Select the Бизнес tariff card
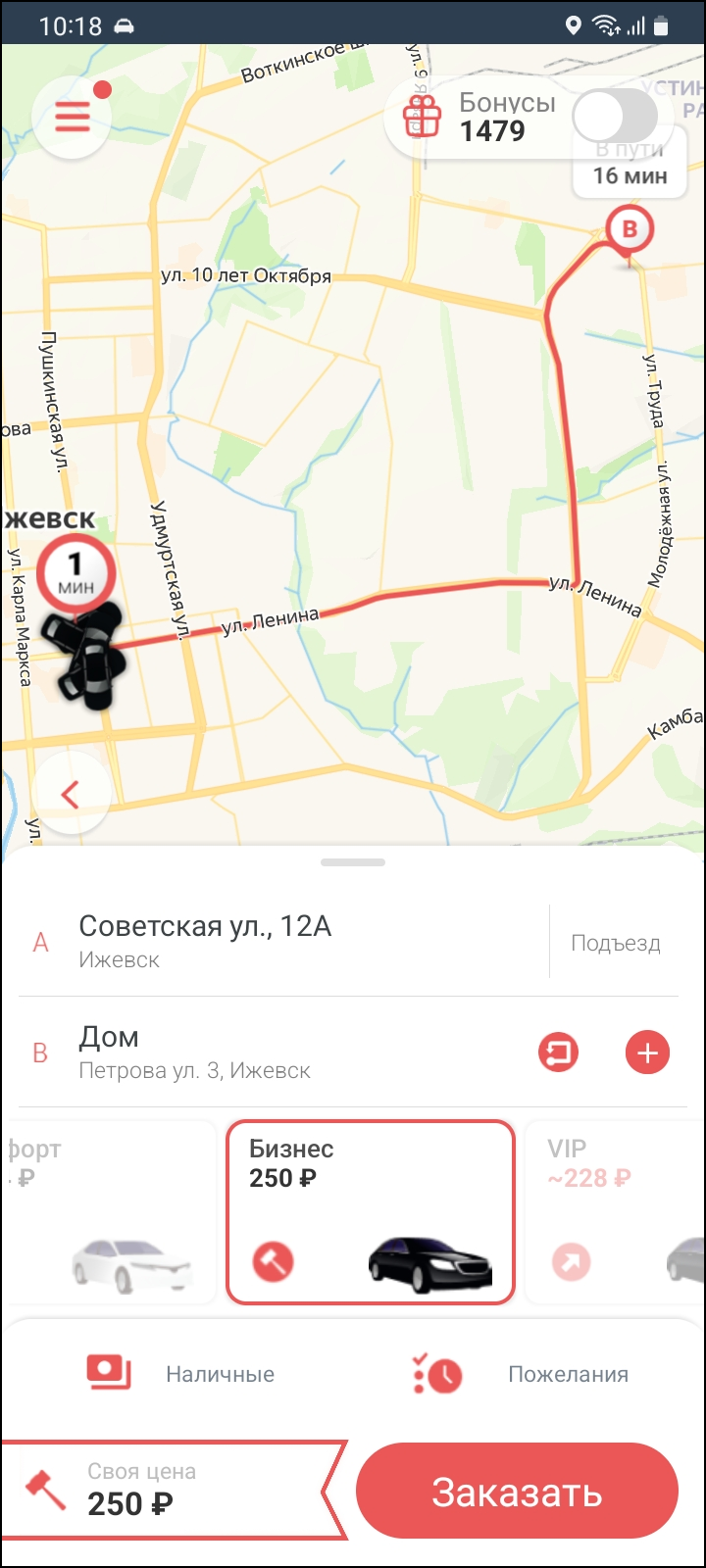 point(371,1211)
